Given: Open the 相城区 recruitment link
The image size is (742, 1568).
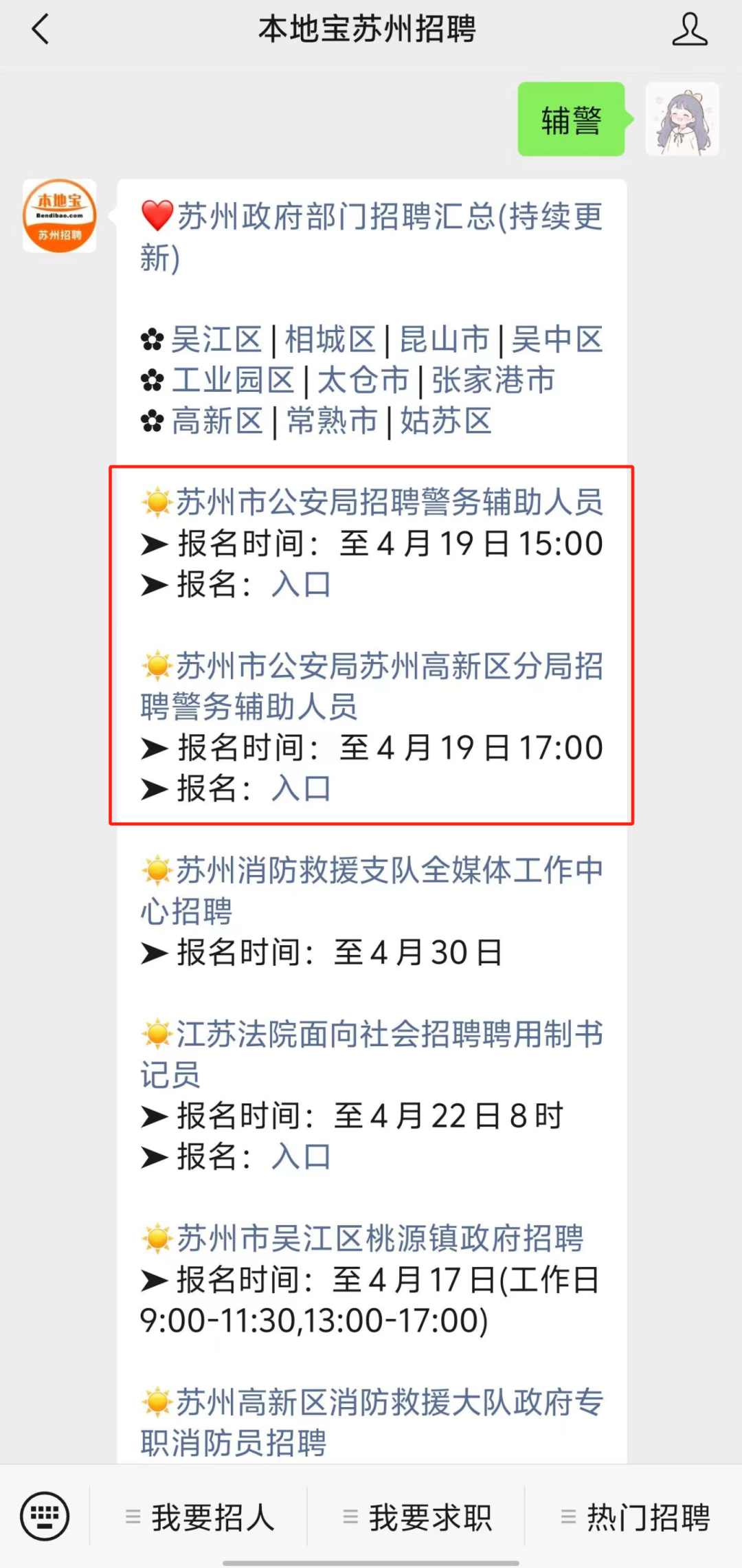Looking at the screenshot, I should tap(330, 340).
